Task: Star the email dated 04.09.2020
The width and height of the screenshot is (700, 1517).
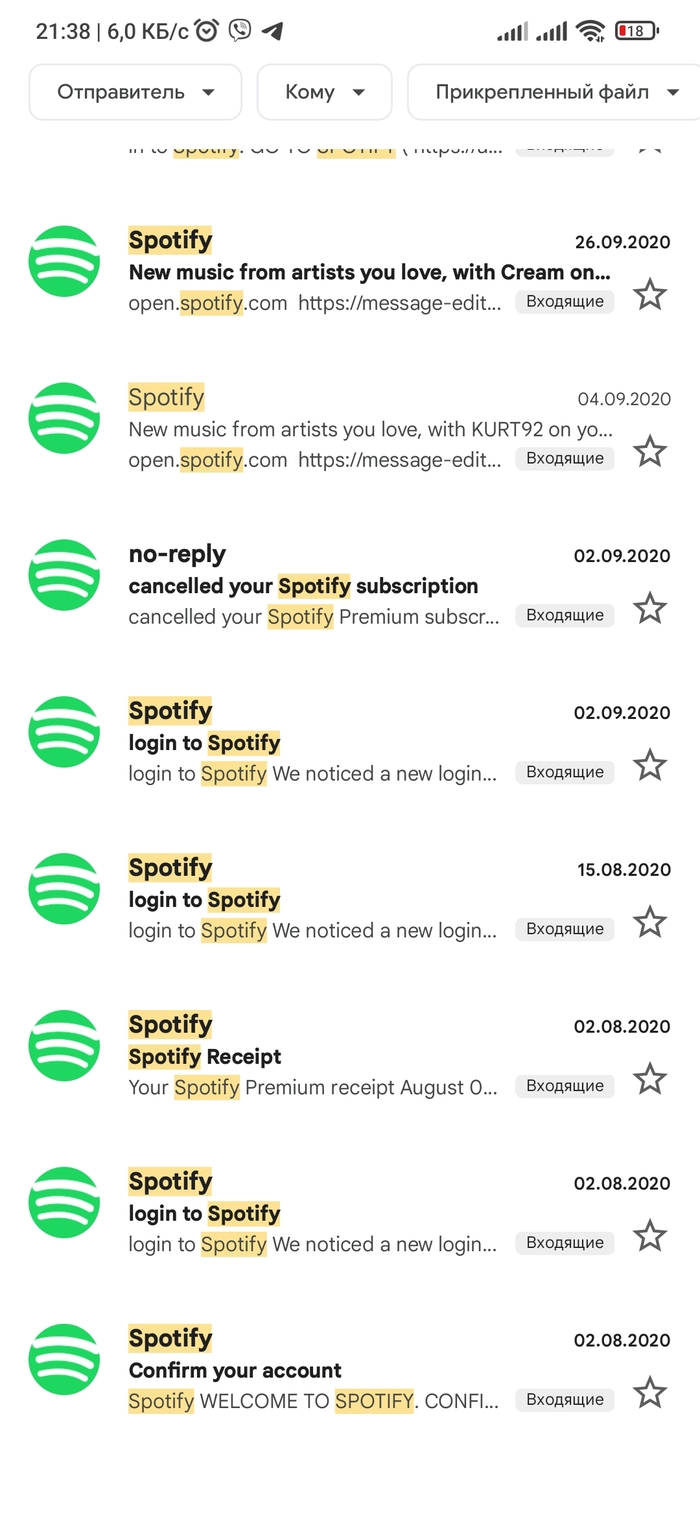Action: tap(650, 452)
